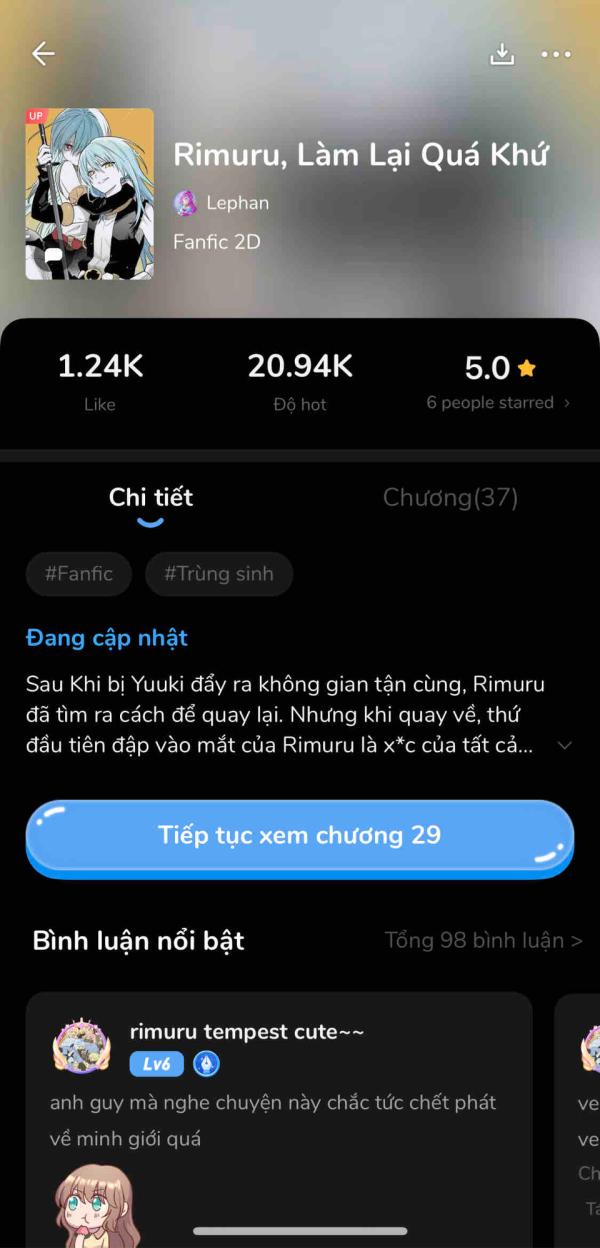This screenshot has height=1248, width=600.
Task: Open the three-dot overflow menu
Action: coord(556,54)
